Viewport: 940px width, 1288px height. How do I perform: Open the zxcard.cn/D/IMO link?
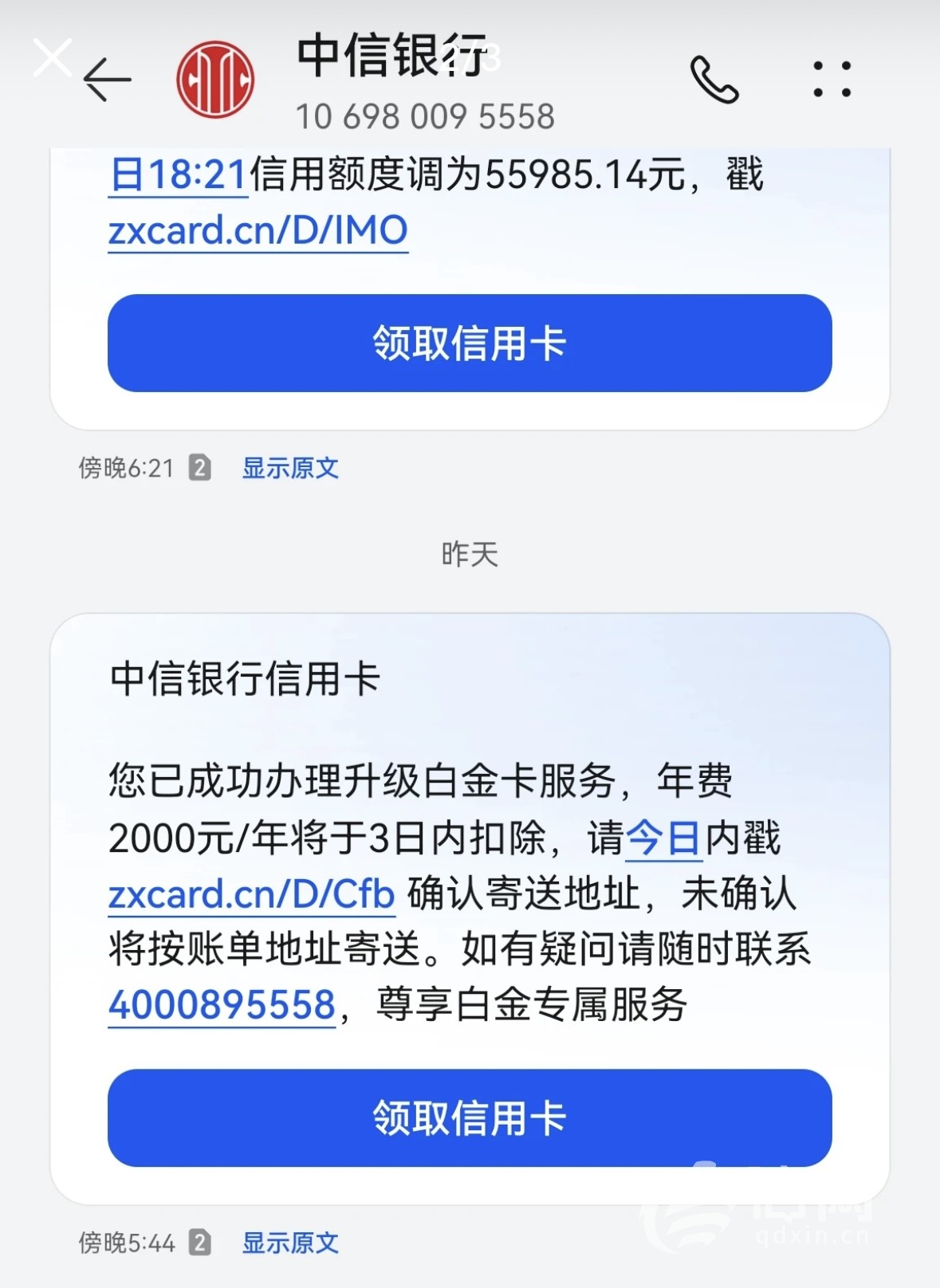click(x=258, y=231)
